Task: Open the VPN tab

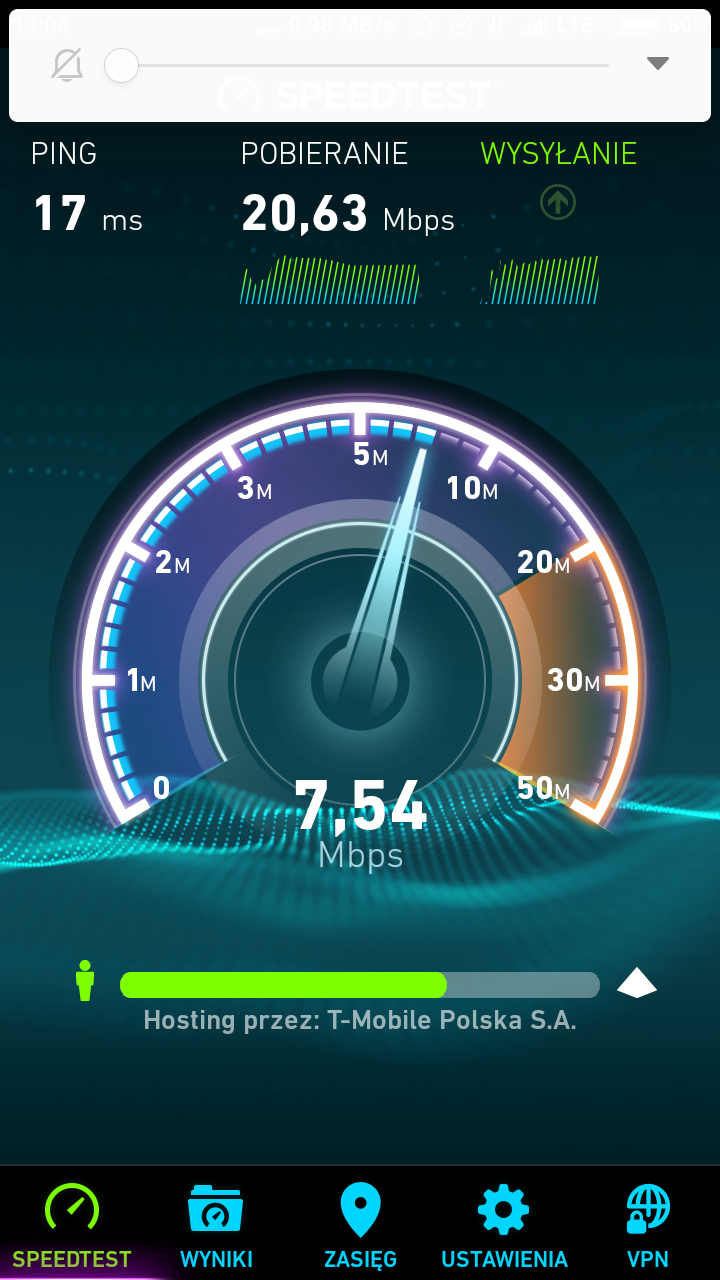Action: coord(647,1224)
